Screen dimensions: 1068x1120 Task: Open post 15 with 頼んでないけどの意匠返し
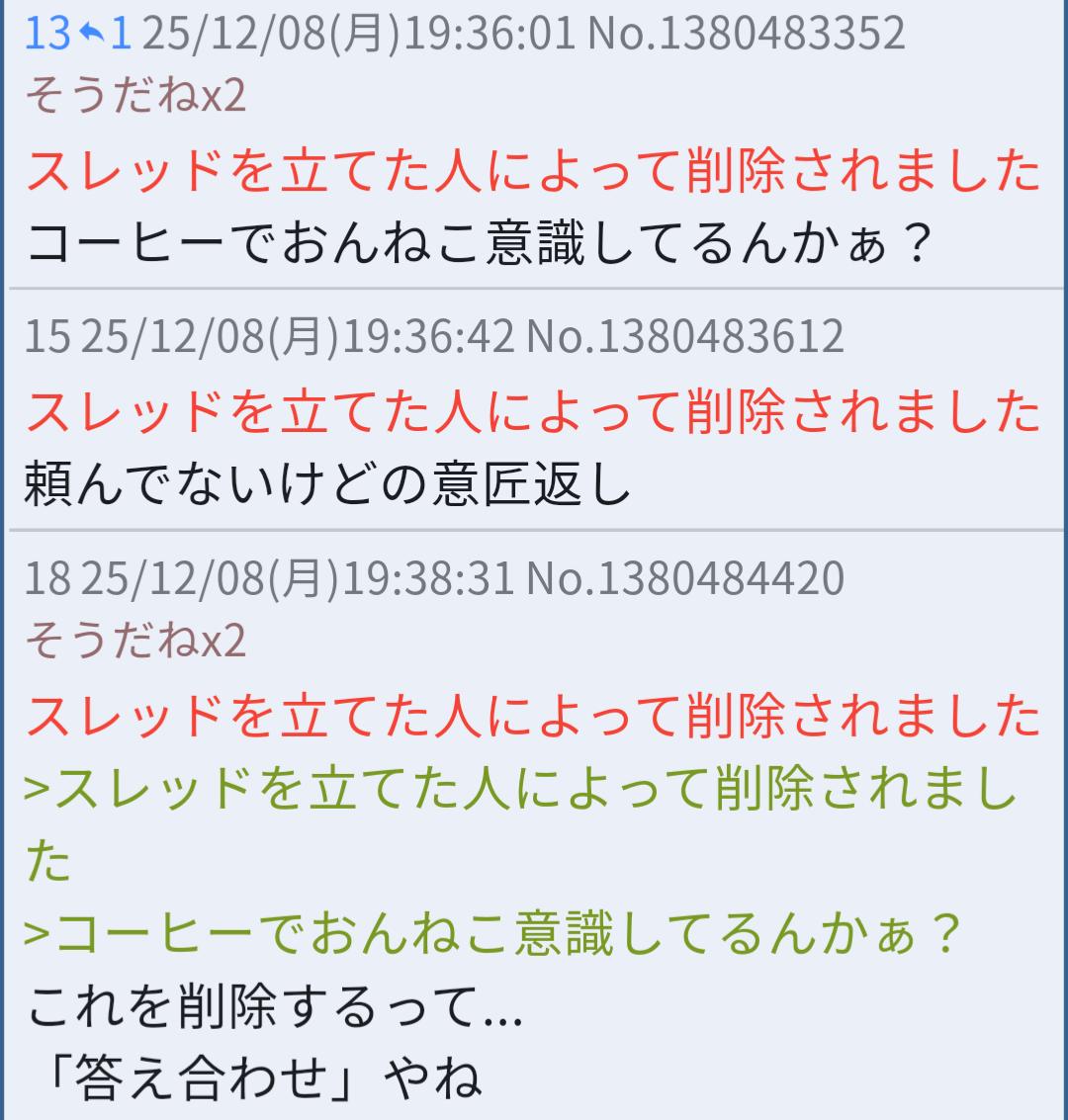coord(326,486)
